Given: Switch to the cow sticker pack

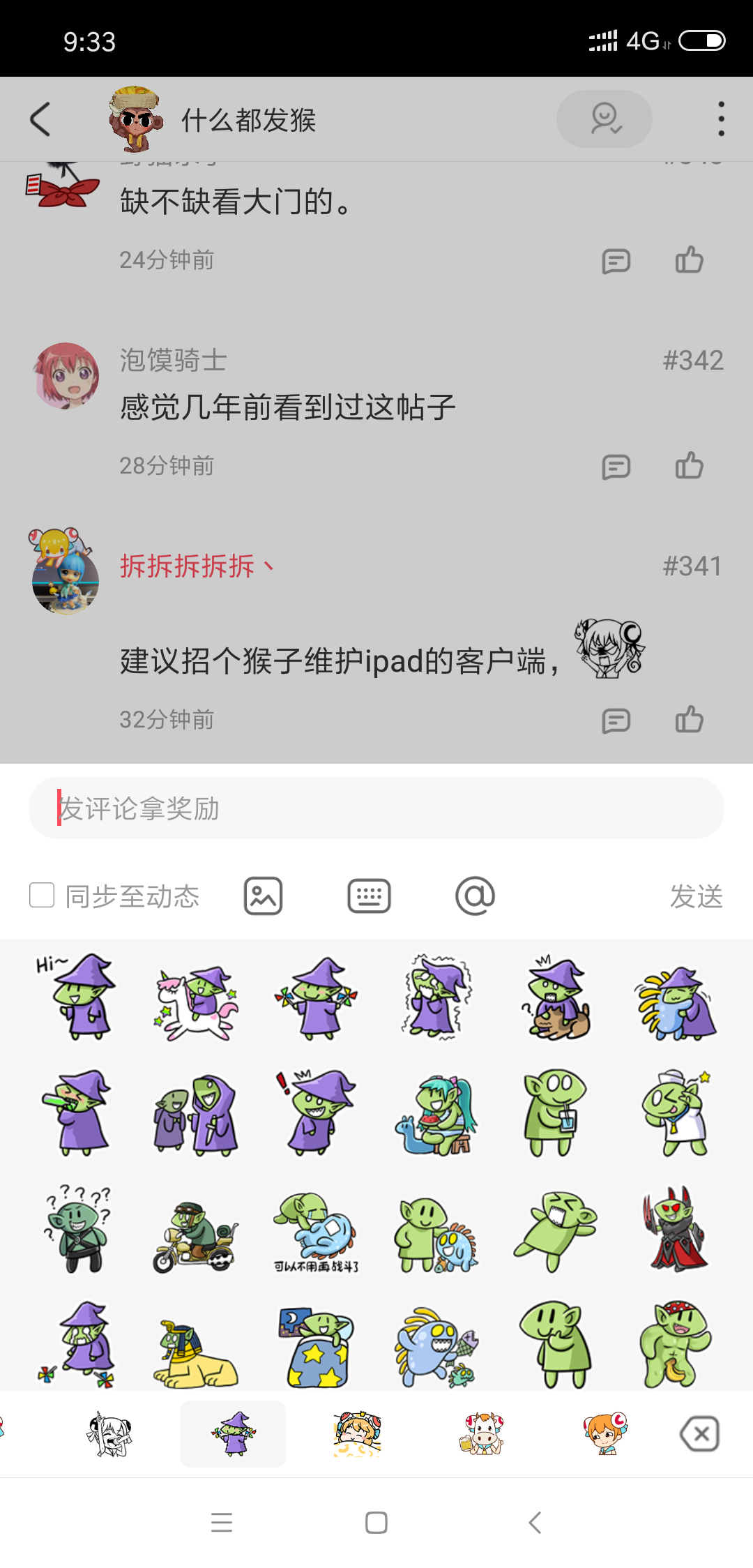Looking at the screenshot, I should pyautogui.click(x=481, y=1434).
